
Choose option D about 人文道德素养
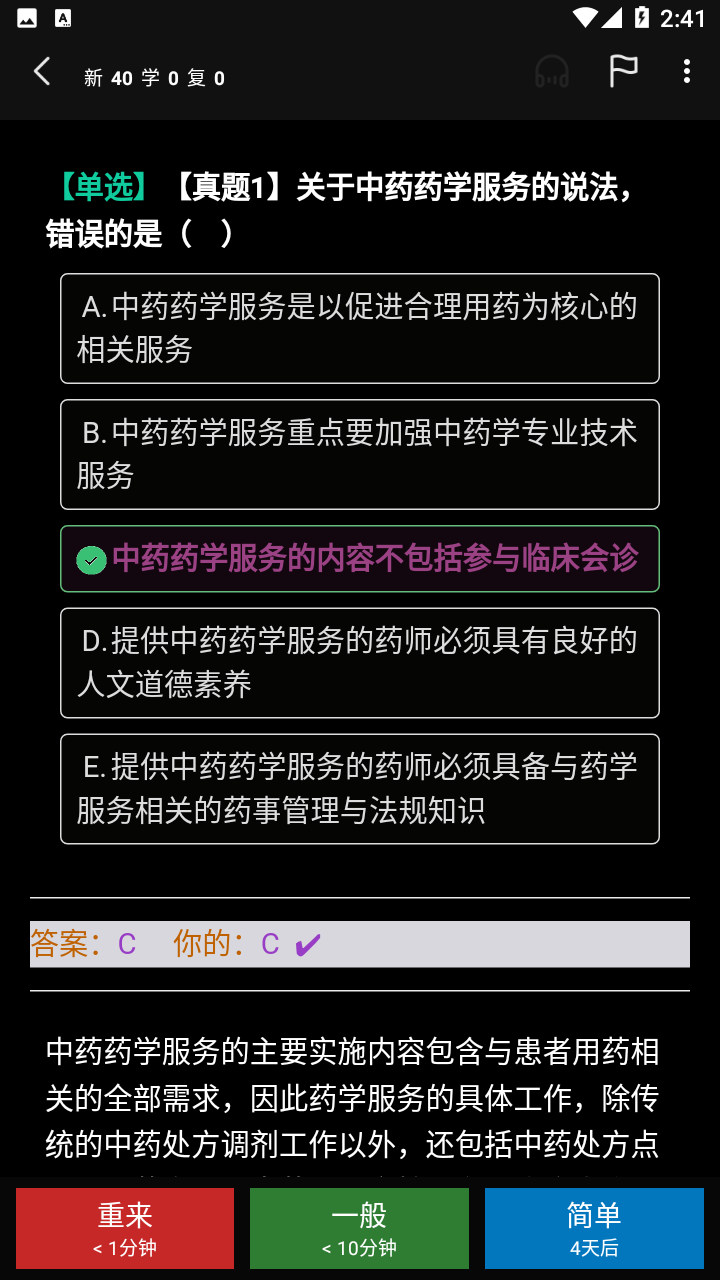pos(360,662)
